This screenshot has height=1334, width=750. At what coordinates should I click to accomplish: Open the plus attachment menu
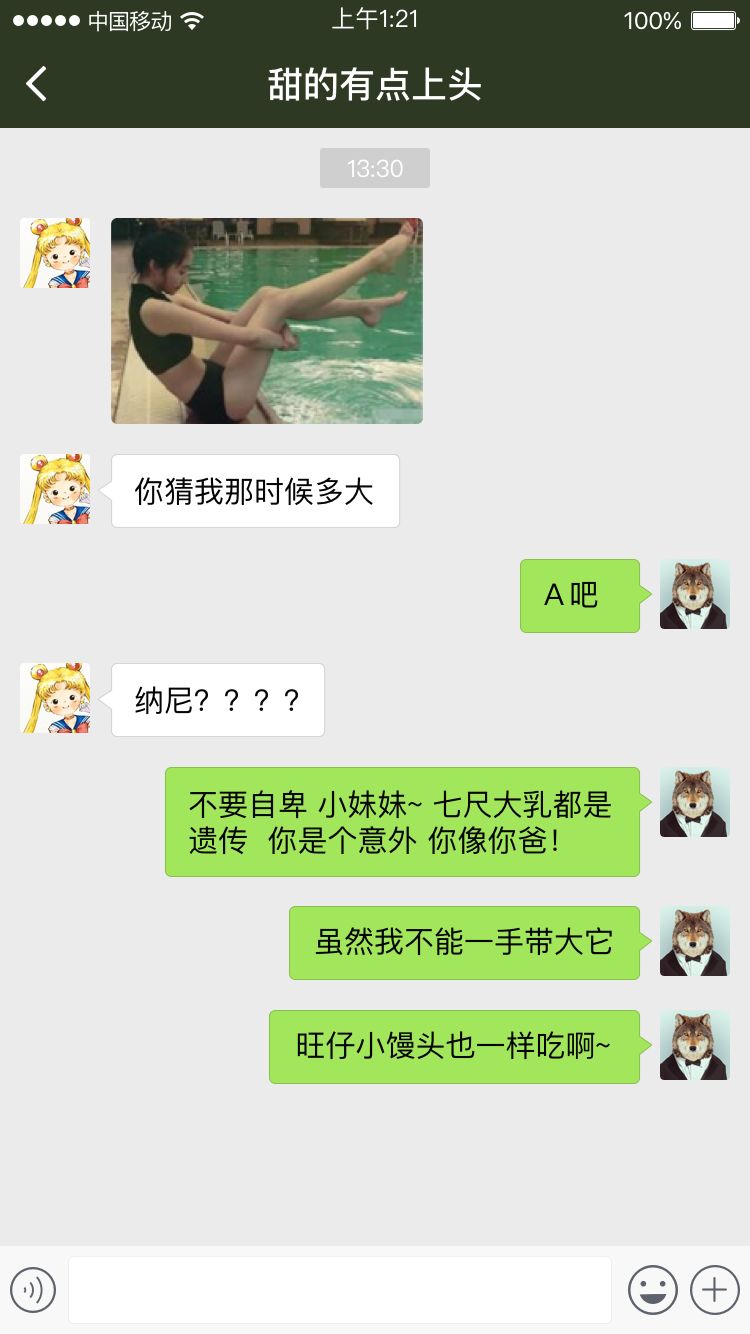click(714, 1290)
